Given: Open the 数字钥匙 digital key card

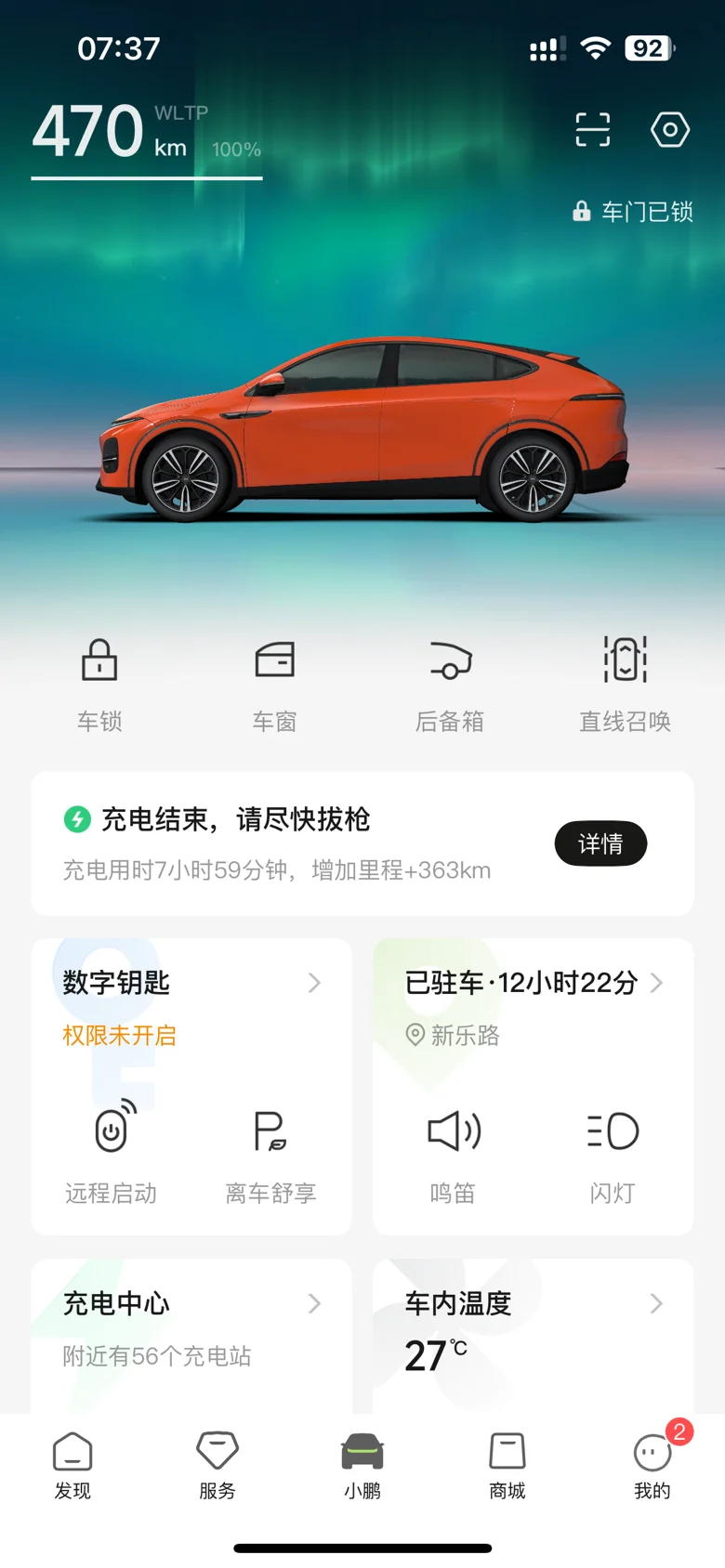Looking at the screenshot, I should [191, 983].
